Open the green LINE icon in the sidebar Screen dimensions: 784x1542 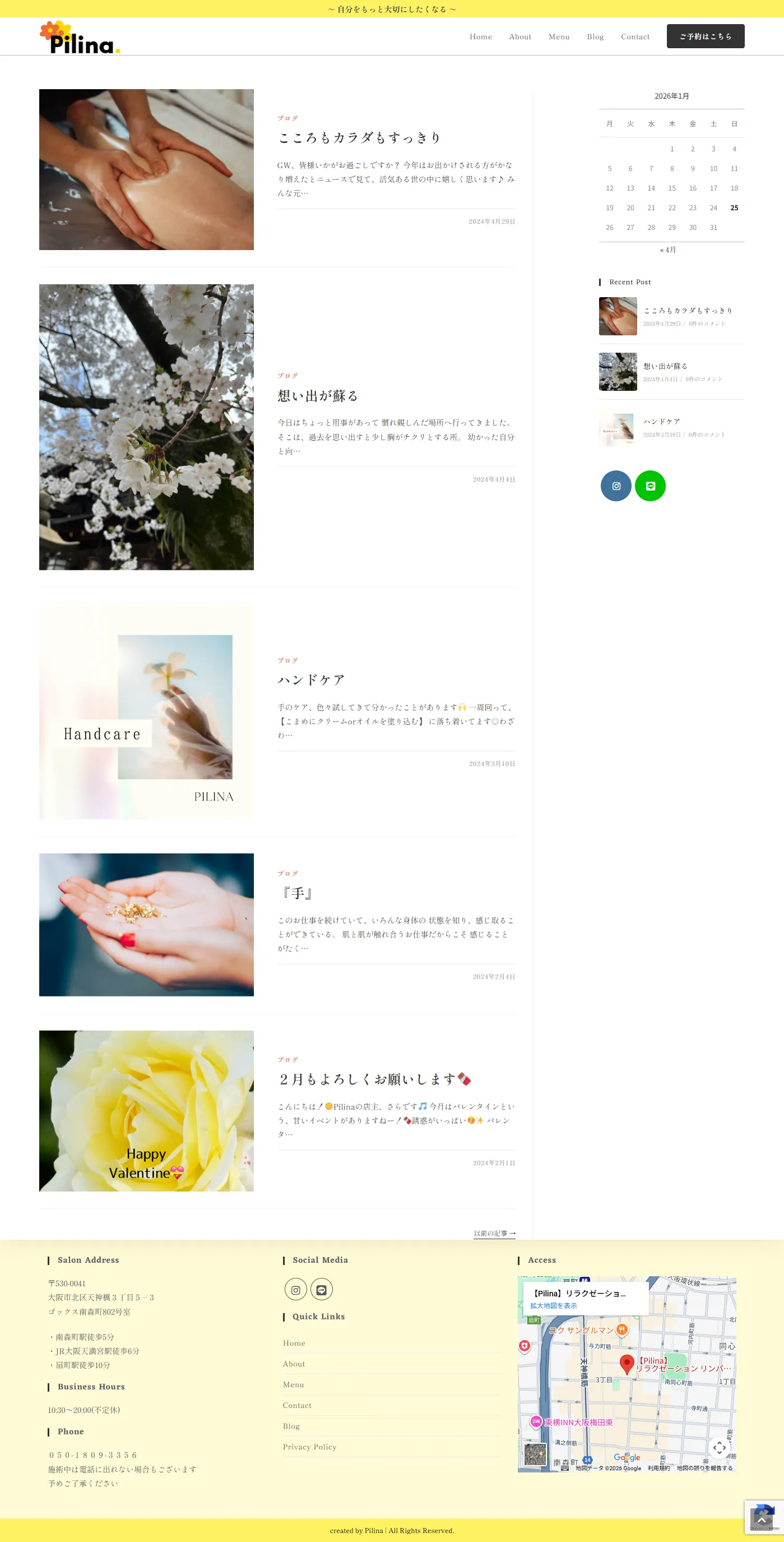(x=650, y=486)
